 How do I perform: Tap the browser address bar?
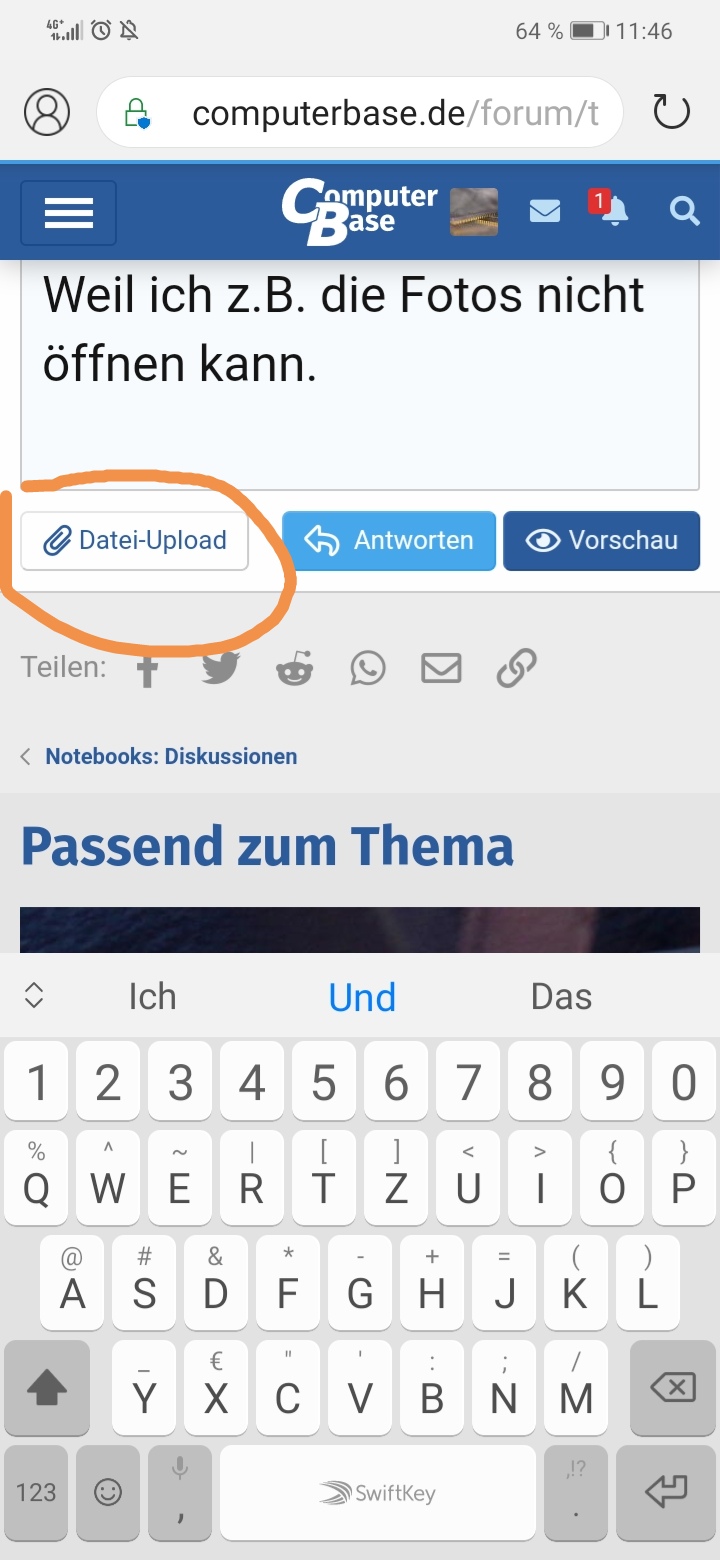pos(395,113)
